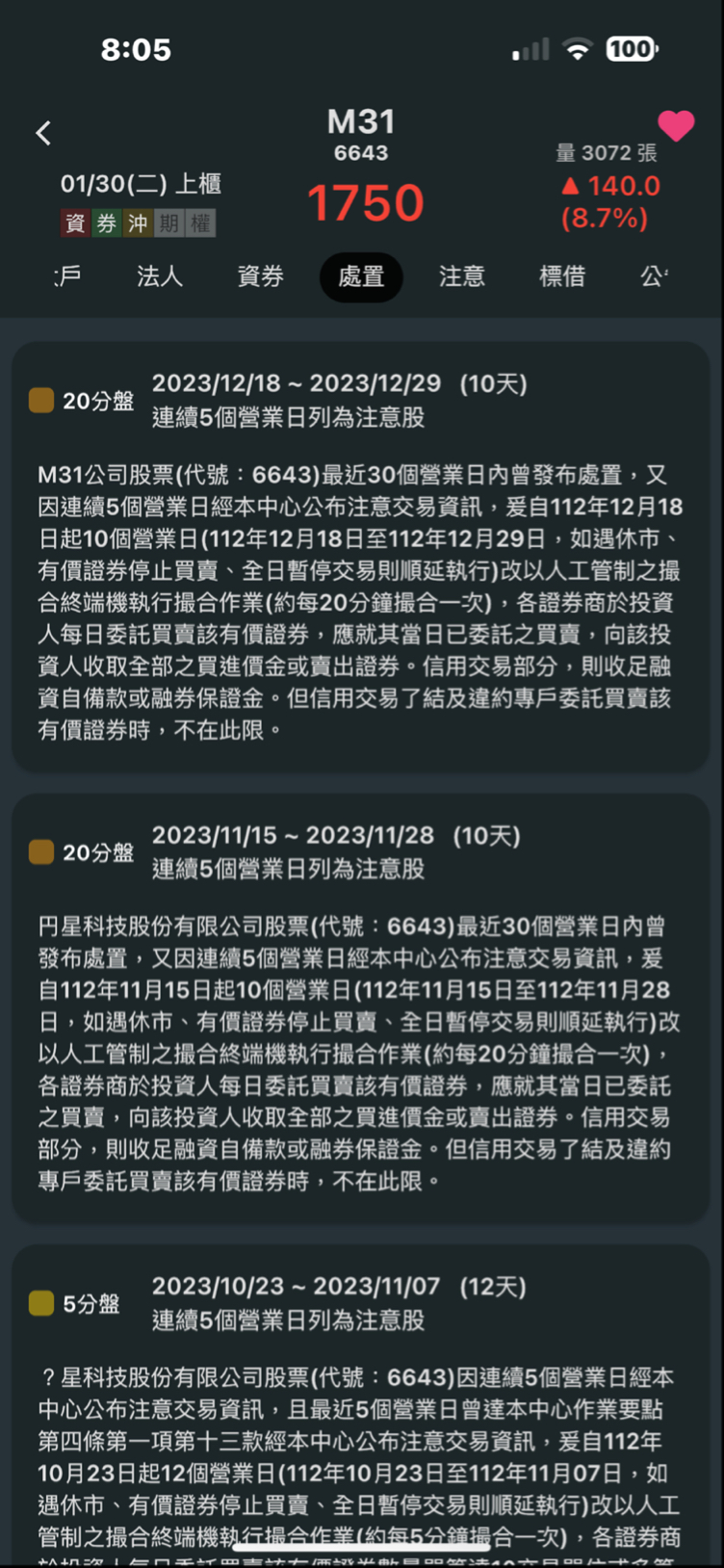Switch to the 法人 tab
The height and width of the screenshot is (1568, 724).
click(x=158, y=277)
